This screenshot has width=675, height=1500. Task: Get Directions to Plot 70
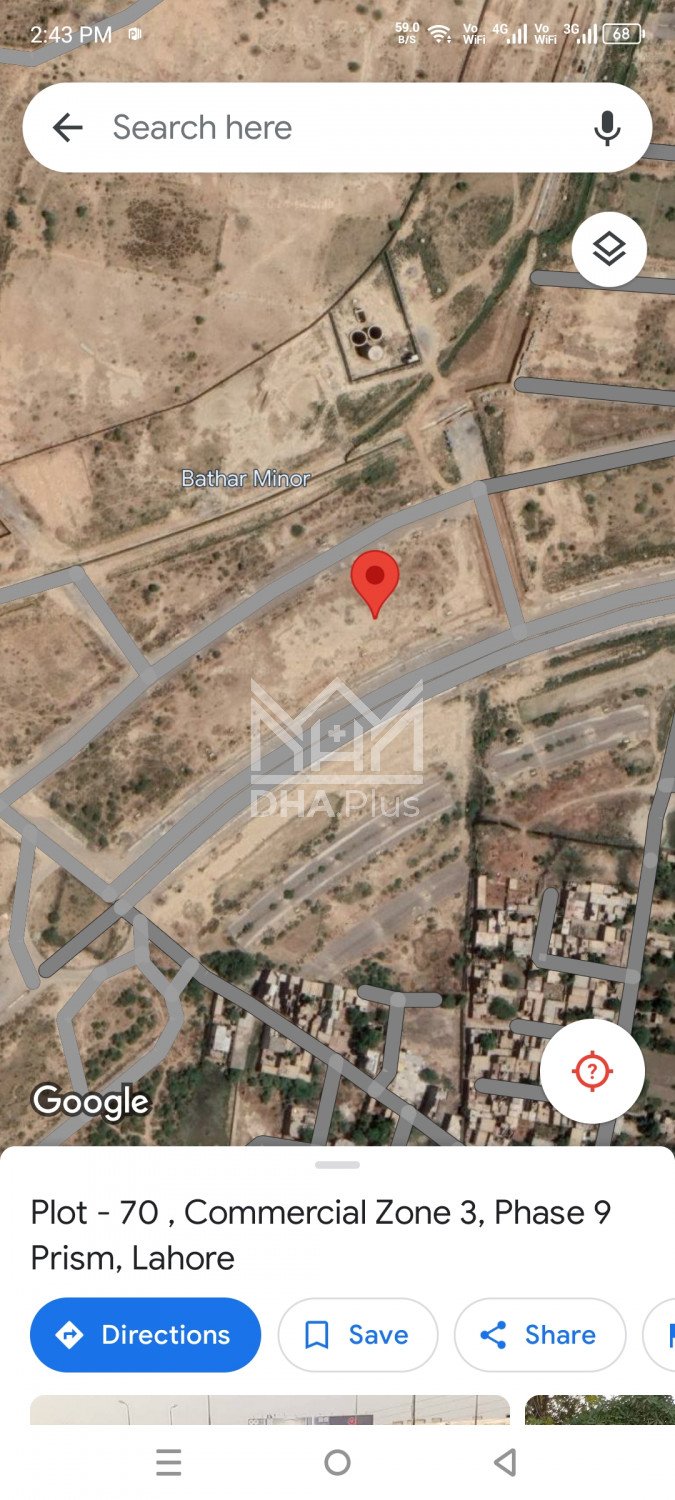click(x=146, y=1334)
